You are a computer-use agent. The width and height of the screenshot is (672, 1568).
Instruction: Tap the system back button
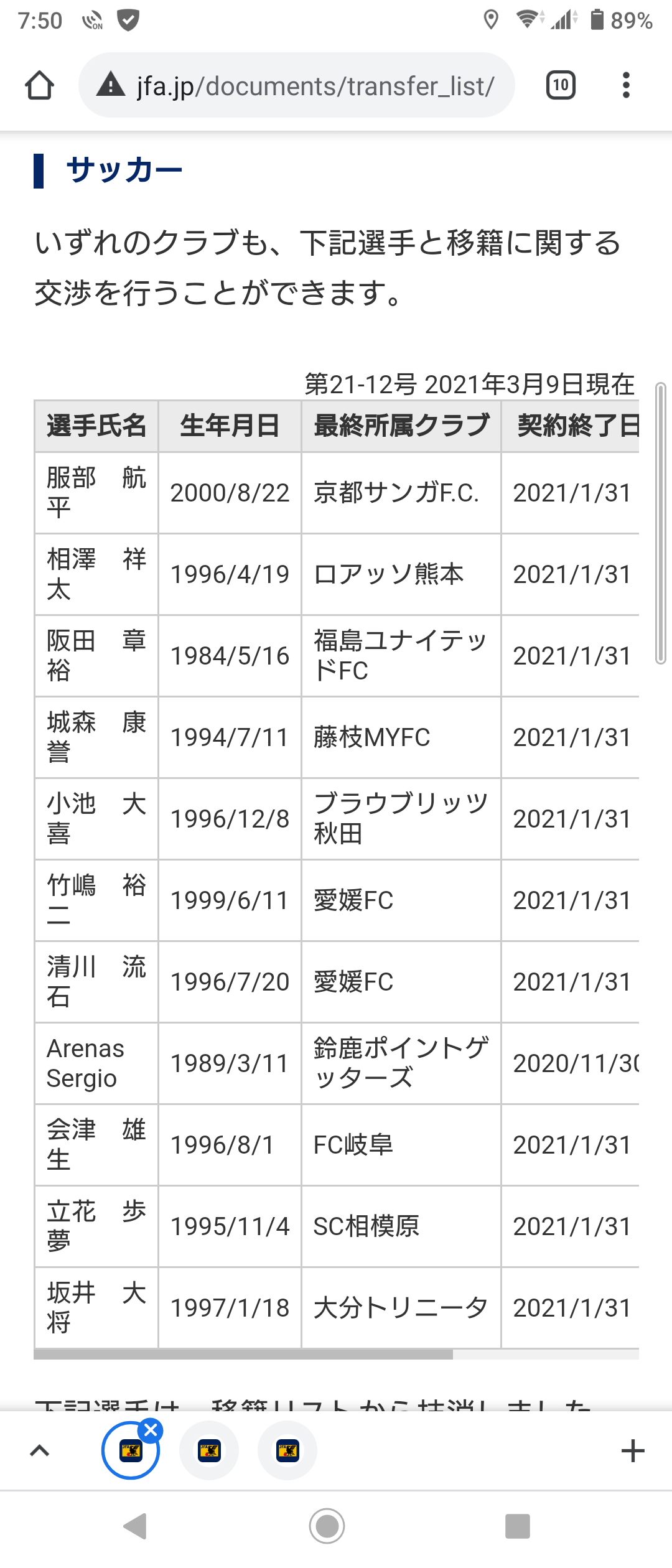(x=135, y=1526)
